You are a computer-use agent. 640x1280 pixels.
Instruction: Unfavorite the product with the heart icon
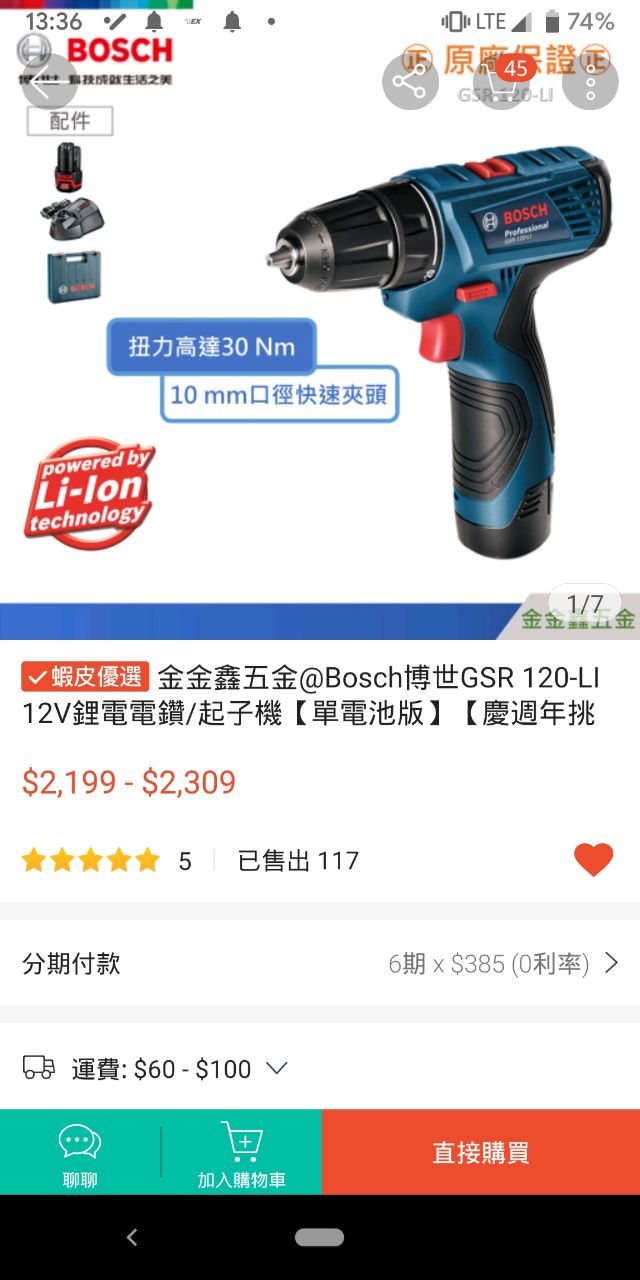tap(593, 860)
